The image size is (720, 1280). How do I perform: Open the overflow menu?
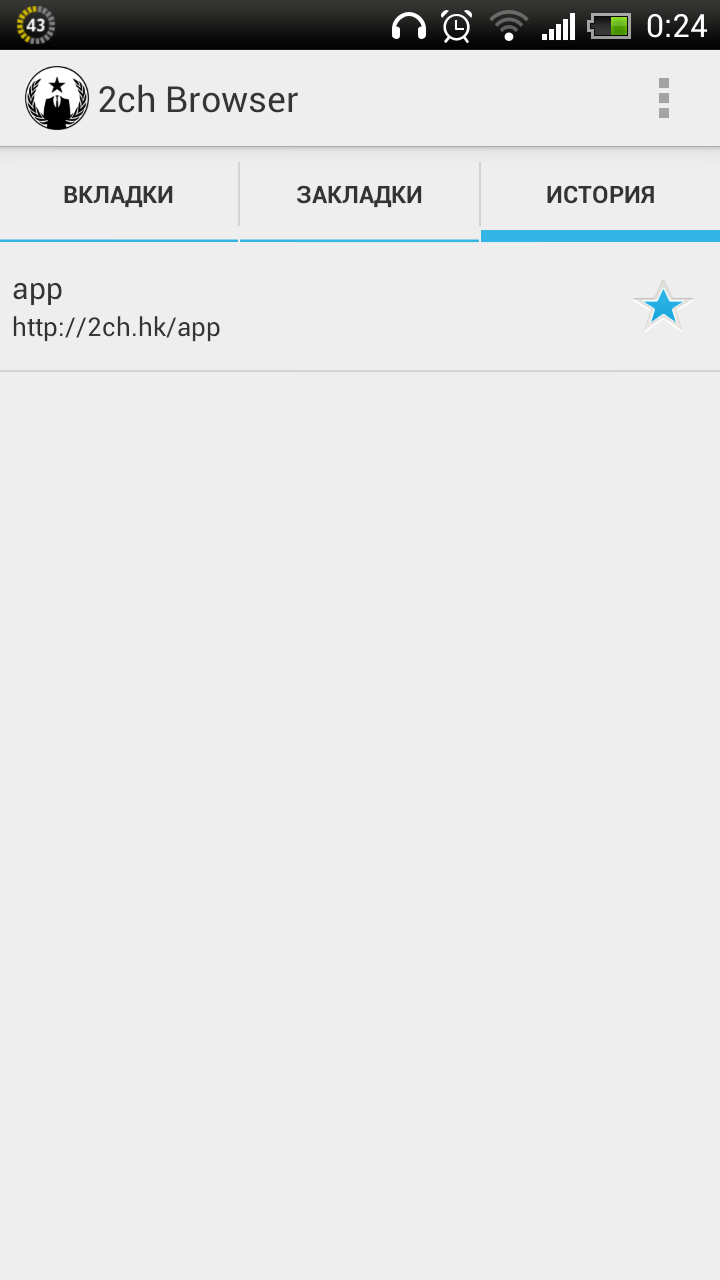[x=664, y=99]
